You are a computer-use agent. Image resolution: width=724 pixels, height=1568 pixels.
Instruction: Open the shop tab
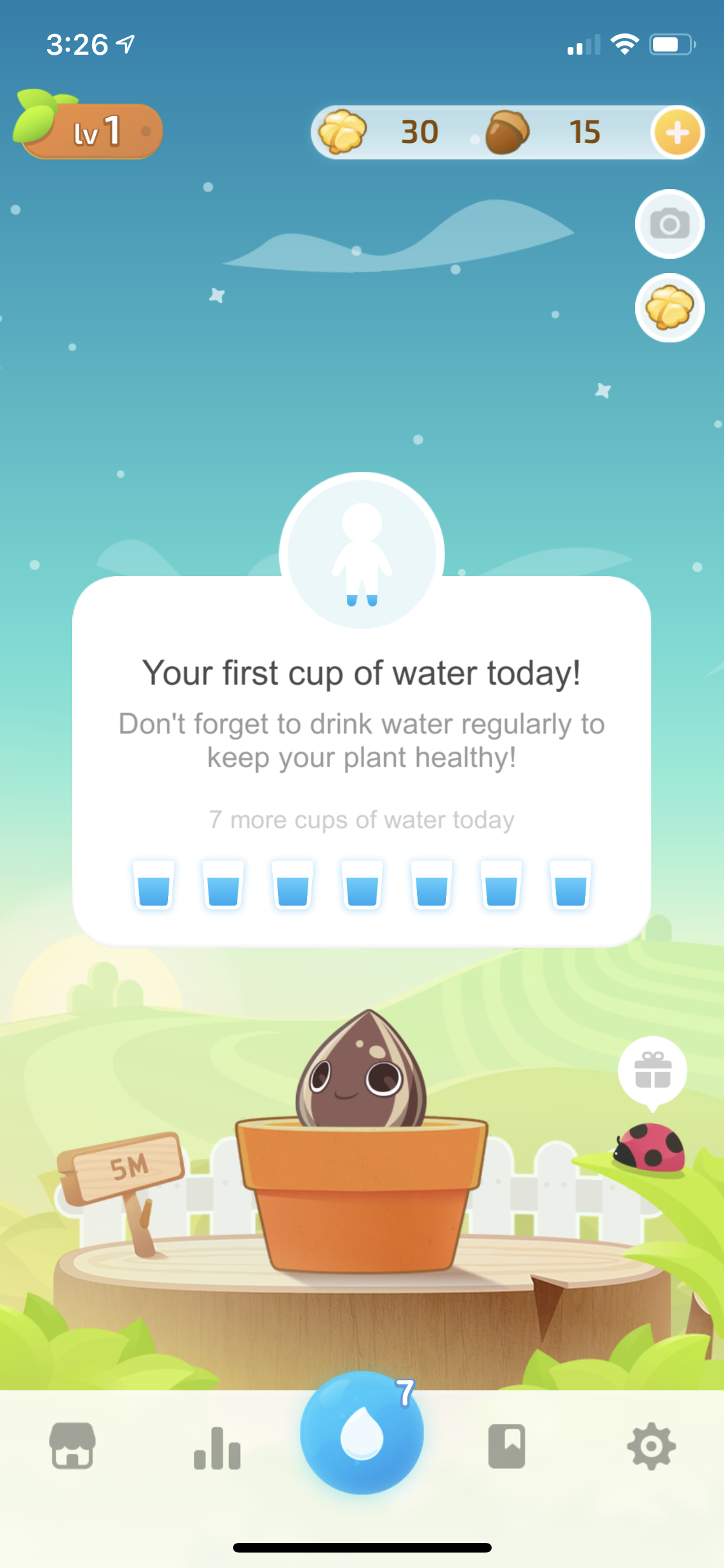click(73, 1446)
